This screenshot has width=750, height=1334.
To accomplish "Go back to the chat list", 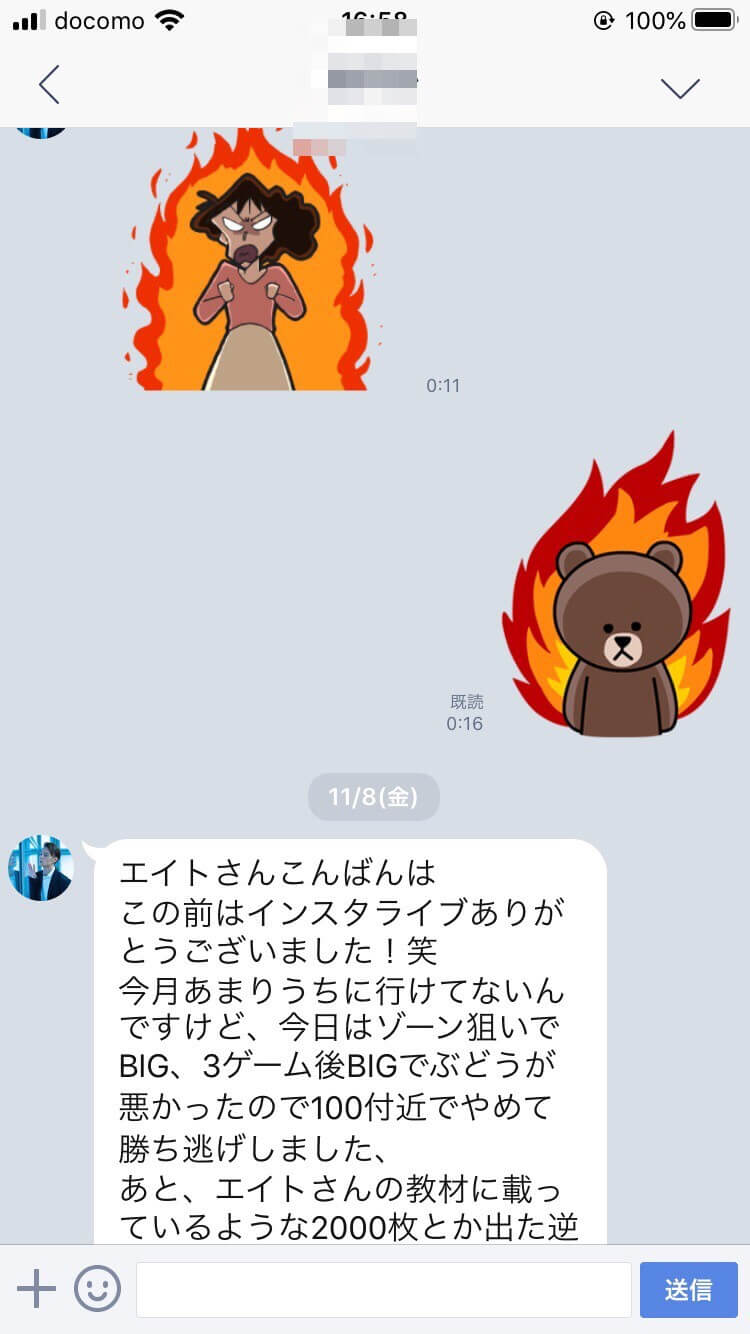I will tap(49, 85).
